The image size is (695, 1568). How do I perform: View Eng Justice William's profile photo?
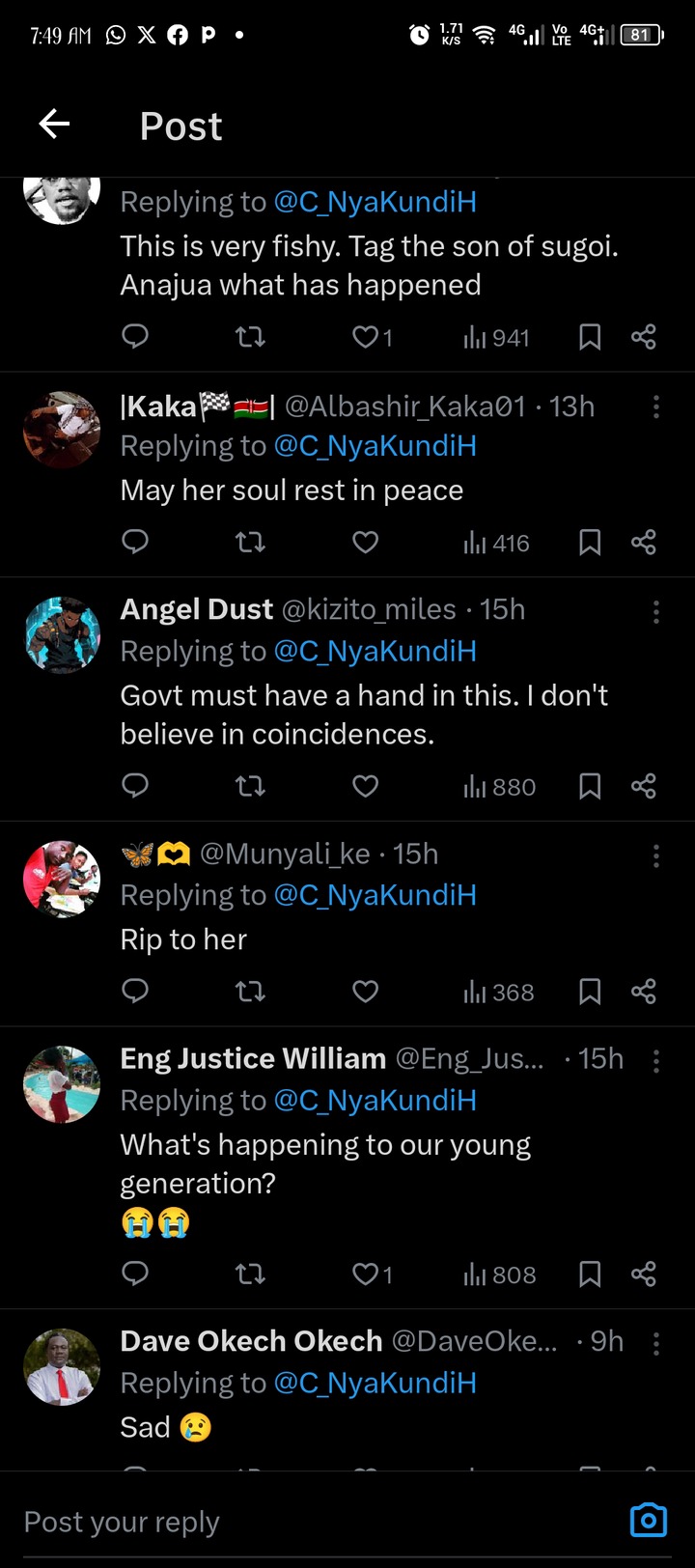(x=62, y=1084)
